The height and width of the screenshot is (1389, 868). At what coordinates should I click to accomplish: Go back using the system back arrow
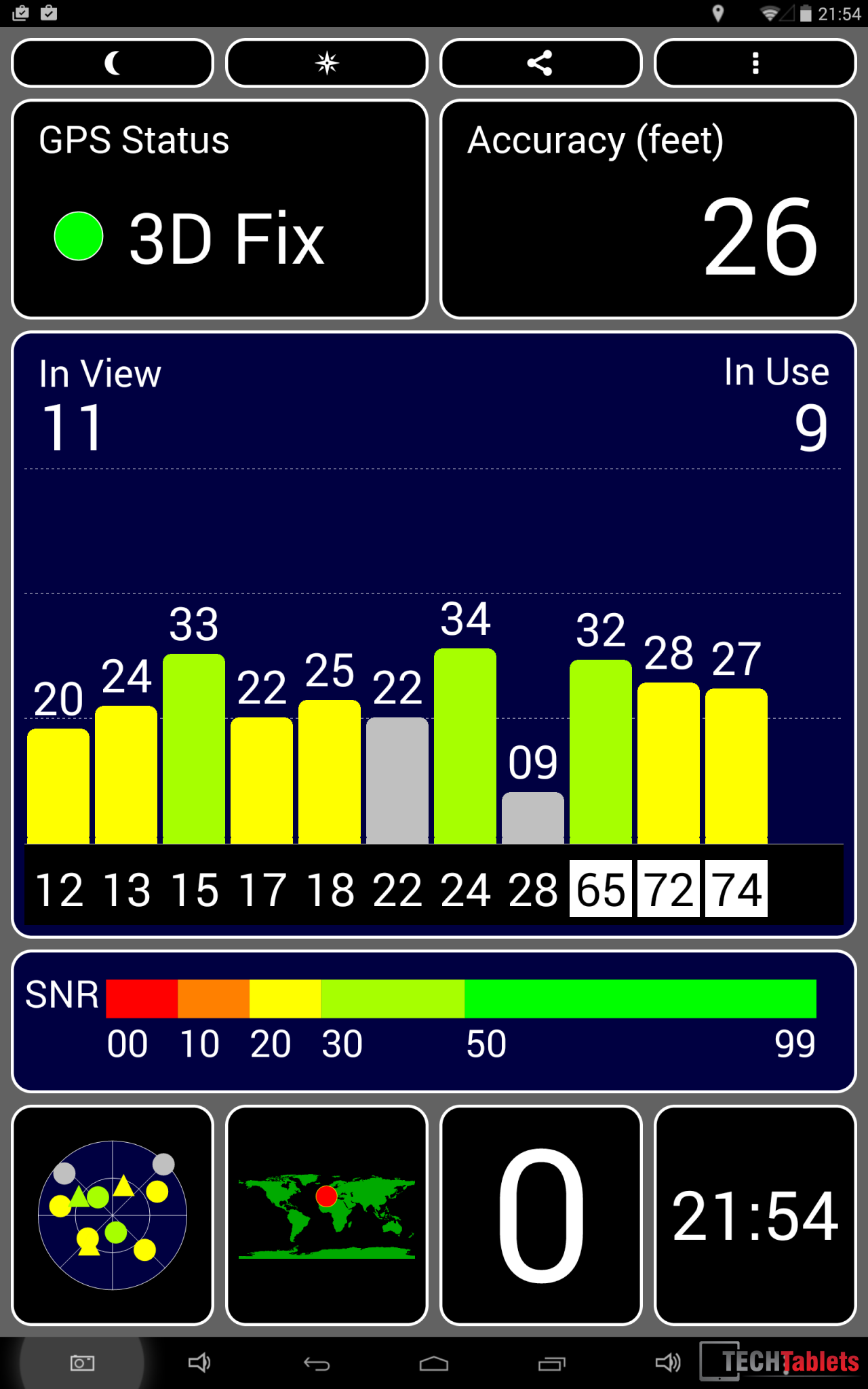317,1363
